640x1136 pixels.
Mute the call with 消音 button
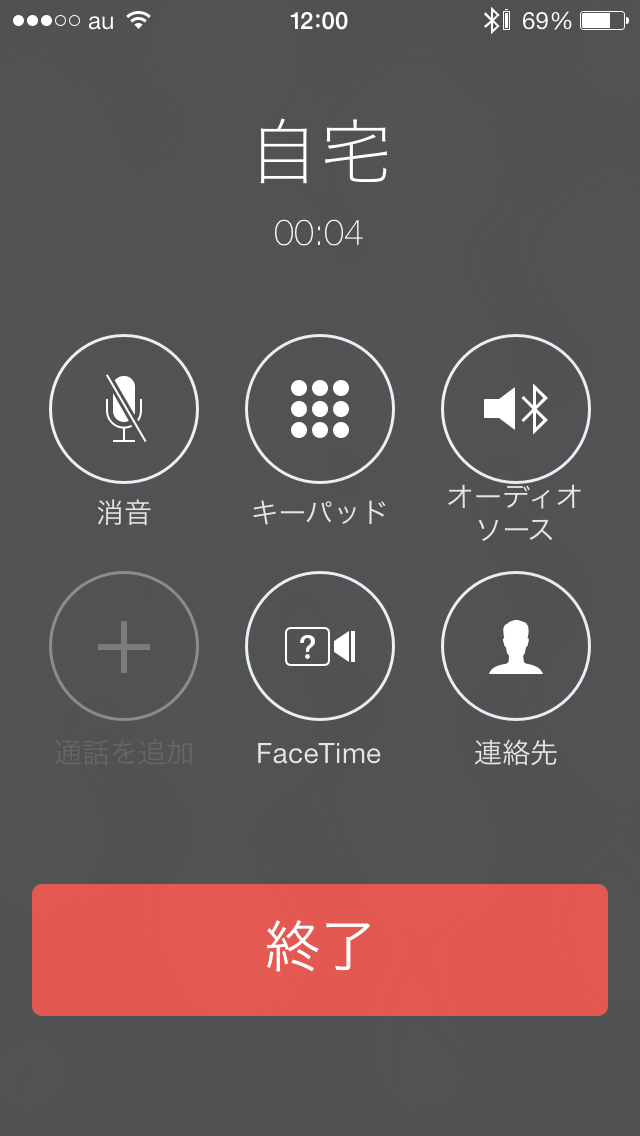(x=124, y=409)
